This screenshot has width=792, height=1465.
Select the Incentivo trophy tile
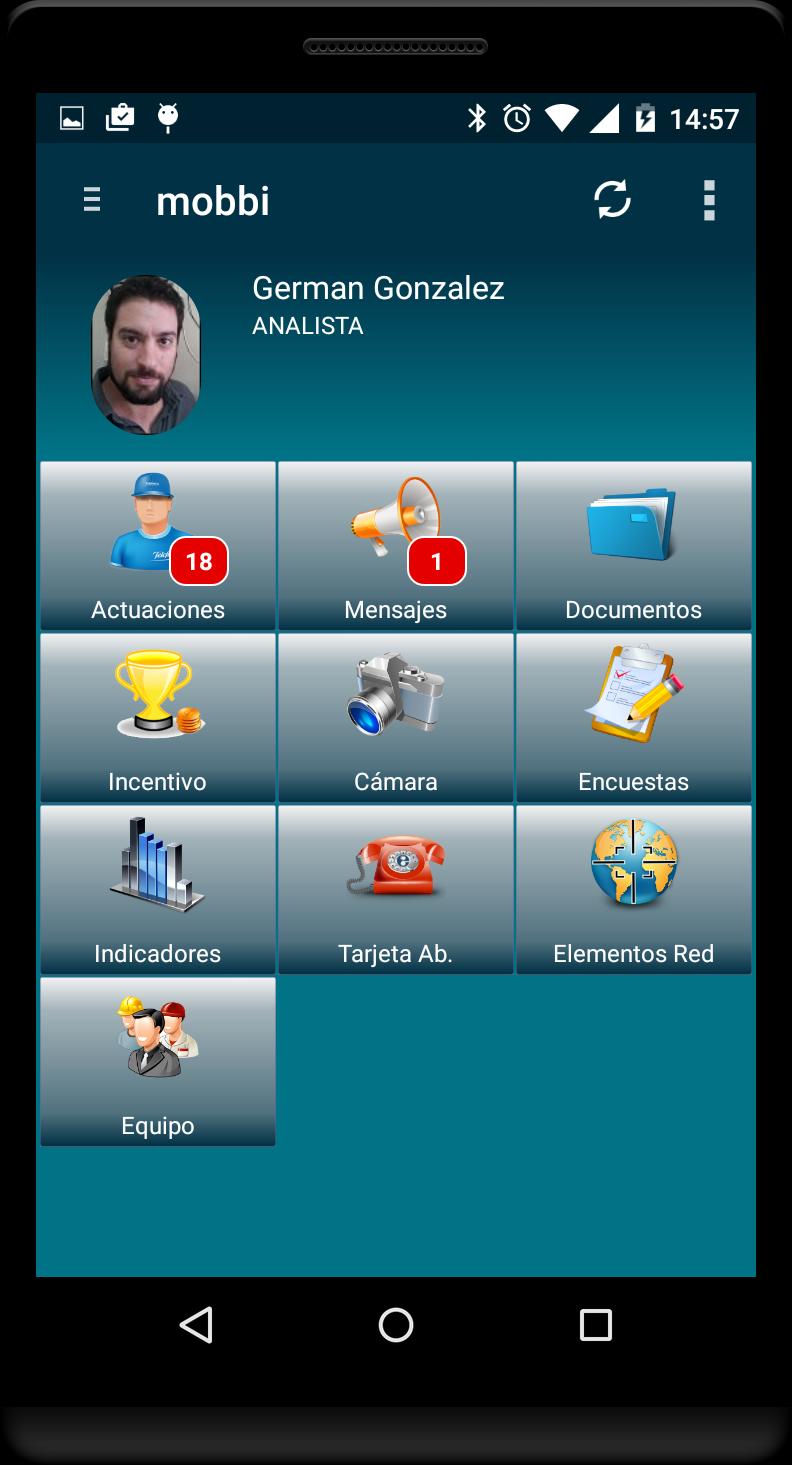pos(158,718)
